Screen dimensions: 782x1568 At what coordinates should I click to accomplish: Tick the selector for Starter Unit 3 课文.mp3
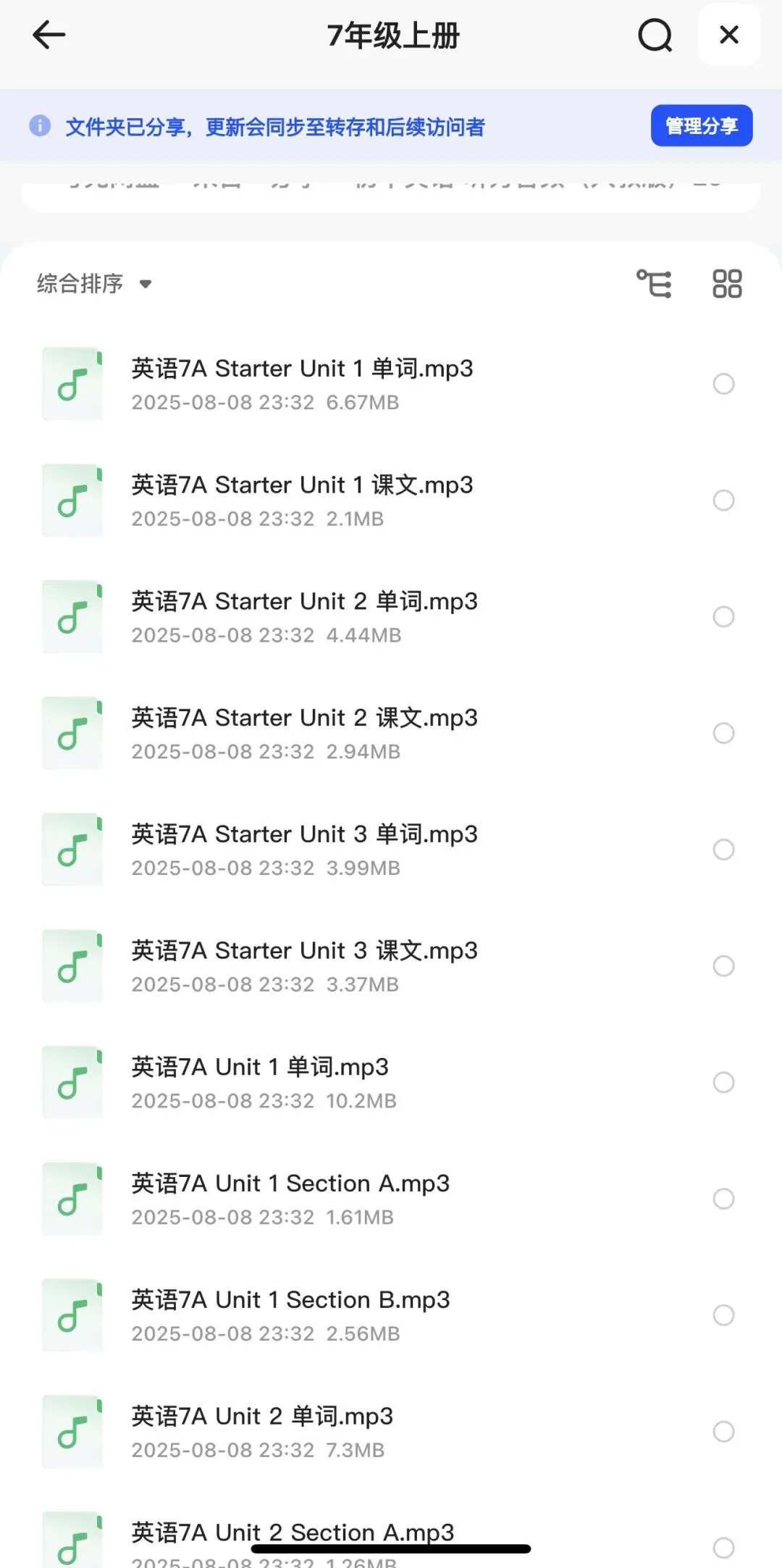pos(723,966)
